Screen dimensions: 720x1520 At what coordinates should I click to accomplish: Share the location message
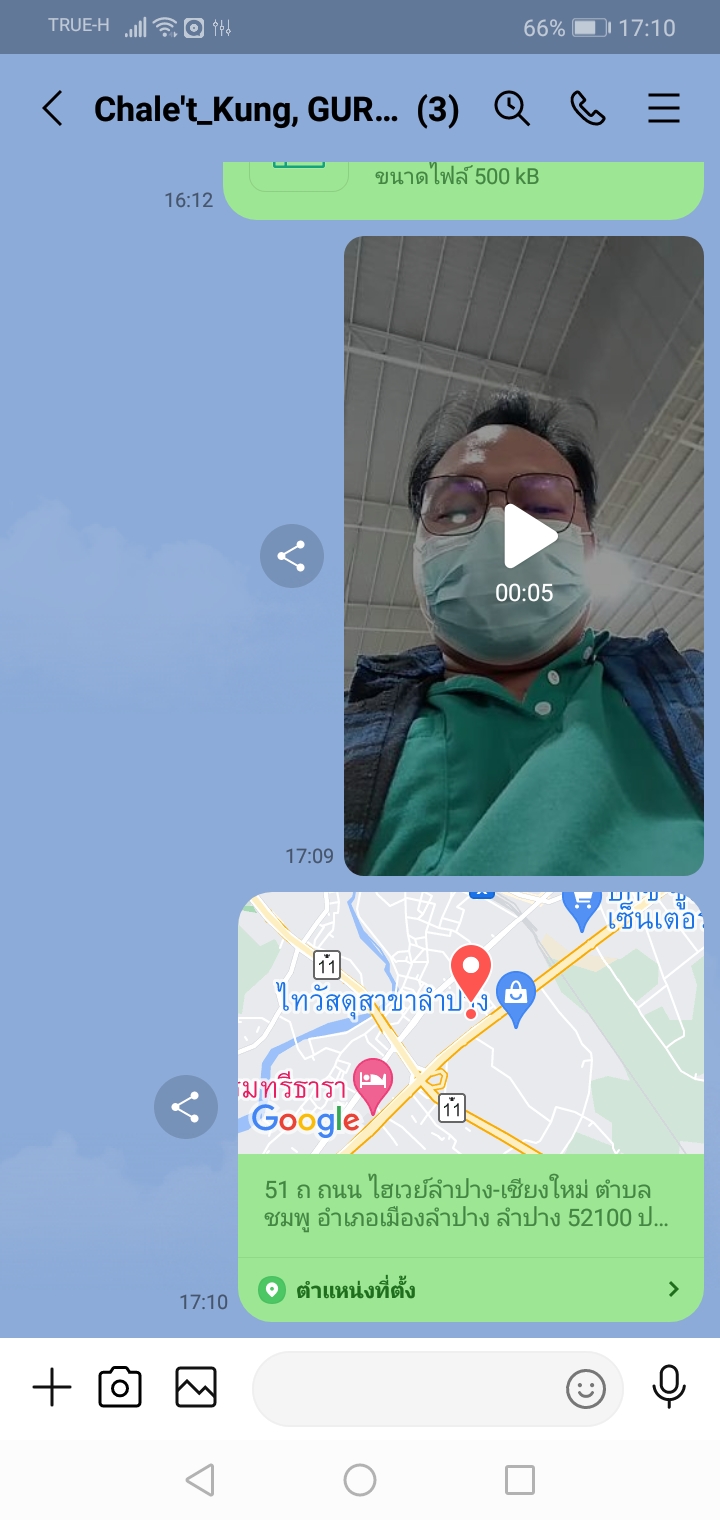click(x=185, y=1107)
